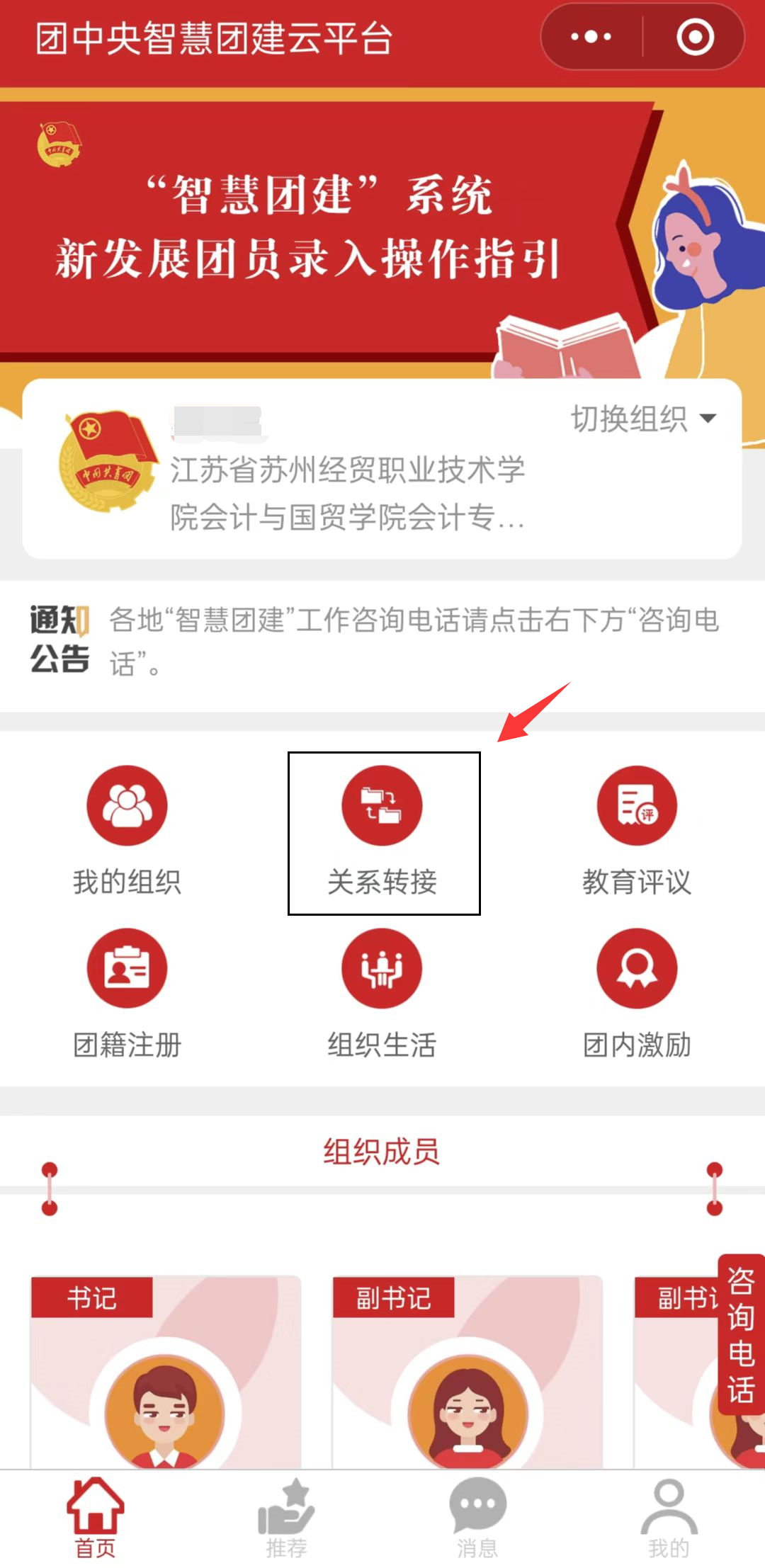This screenshot has height=1568, width=765.
Task: Open 关系转接
Action: [382, 830]
